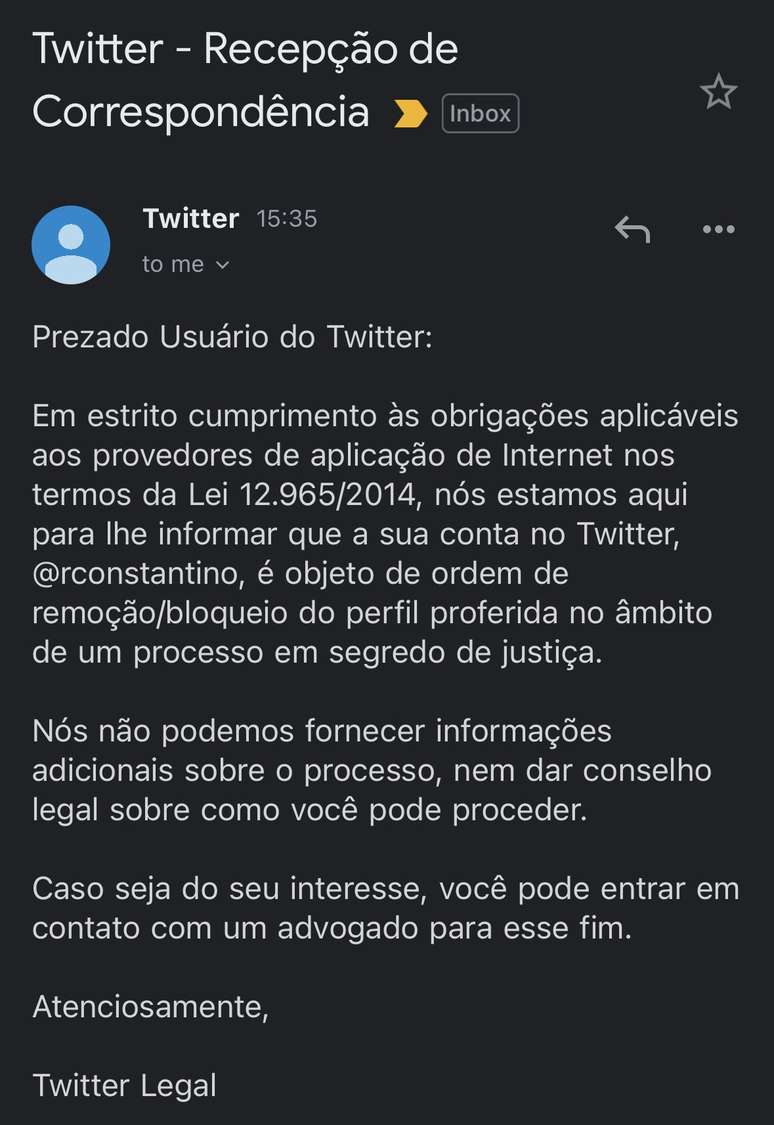
Task: Toggle the yellow importance marker
Action: [410, 114]
